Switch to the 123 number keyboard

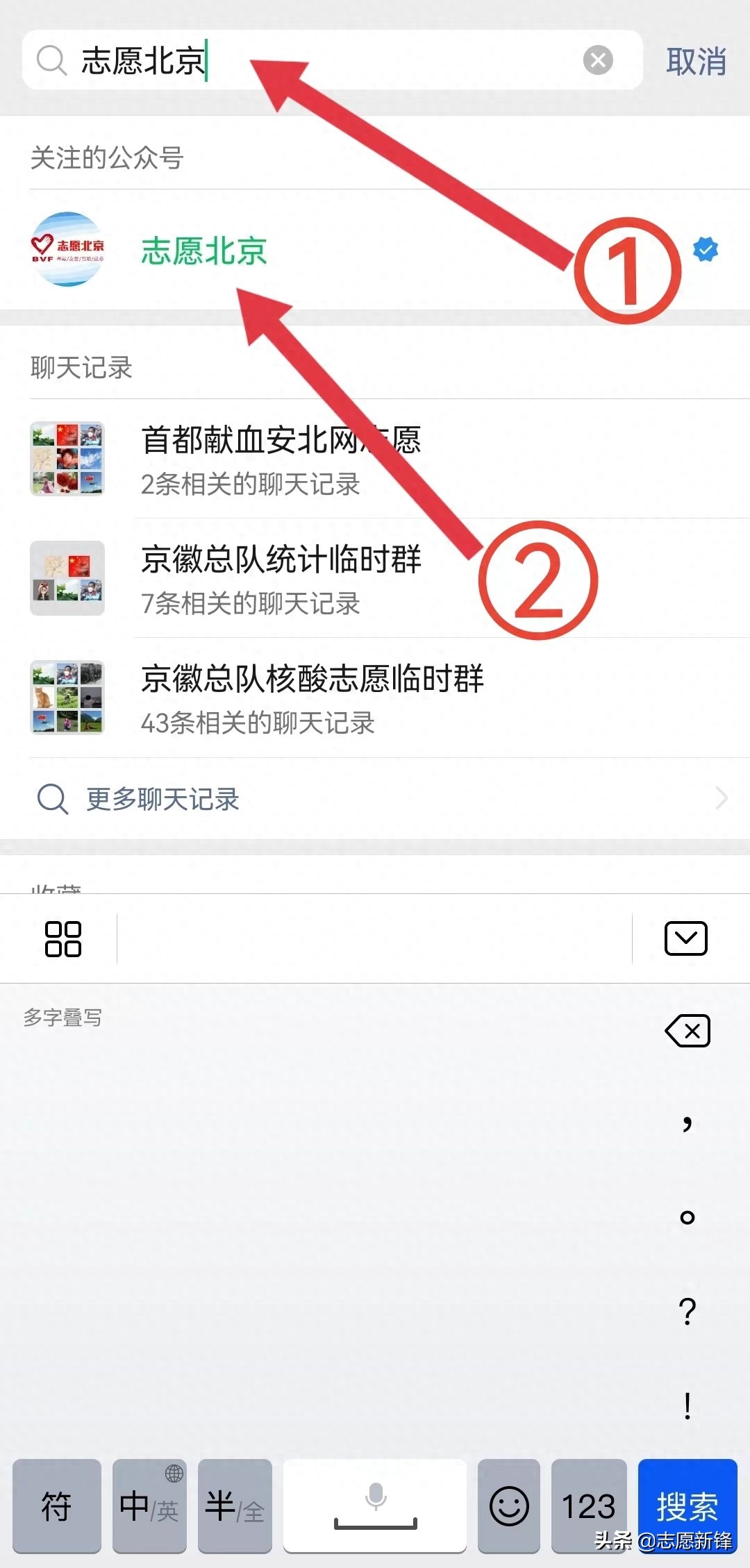(589, 1506)
